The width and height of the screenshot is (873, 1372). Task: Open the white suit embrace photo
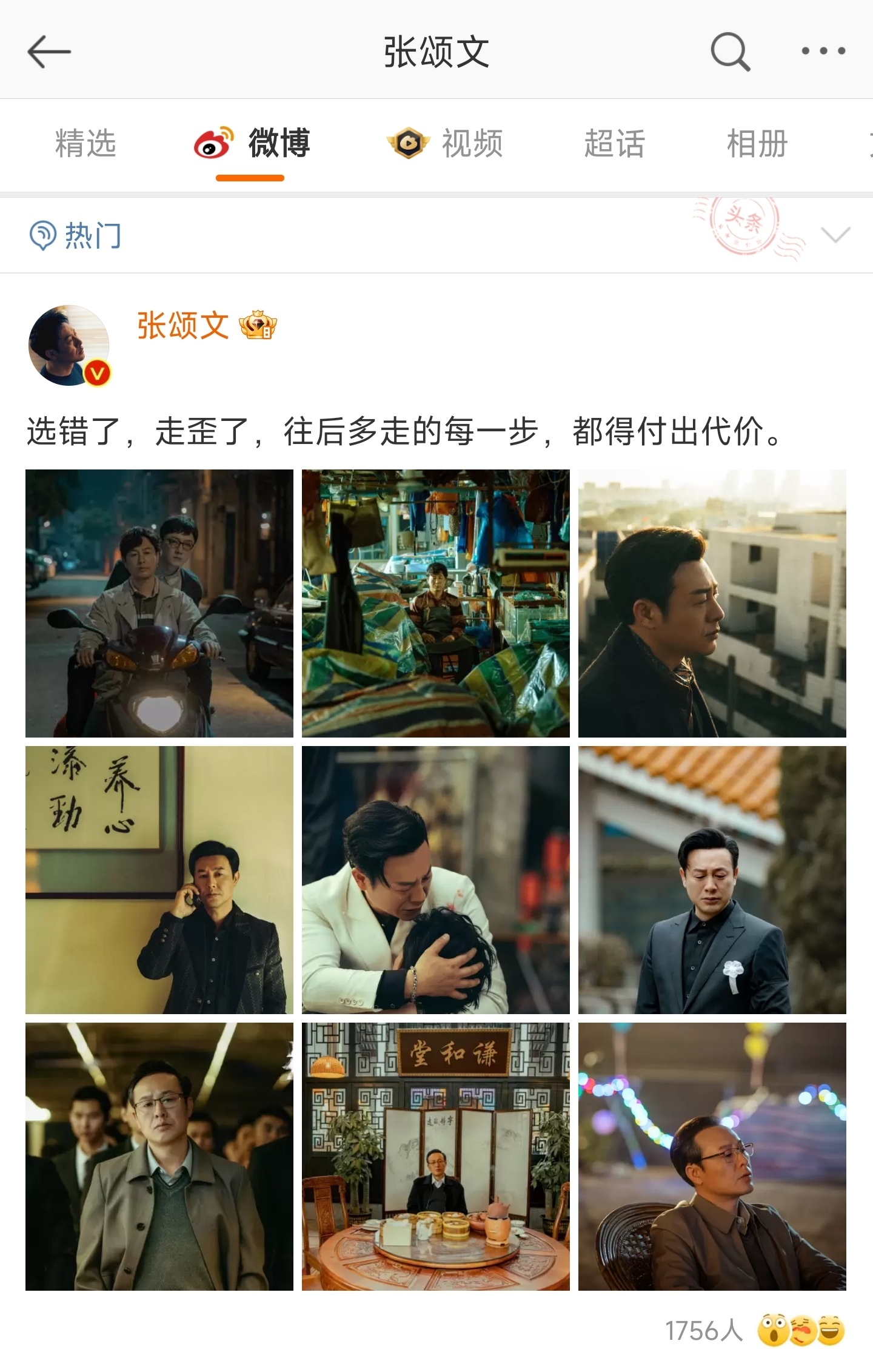point(436,880)
